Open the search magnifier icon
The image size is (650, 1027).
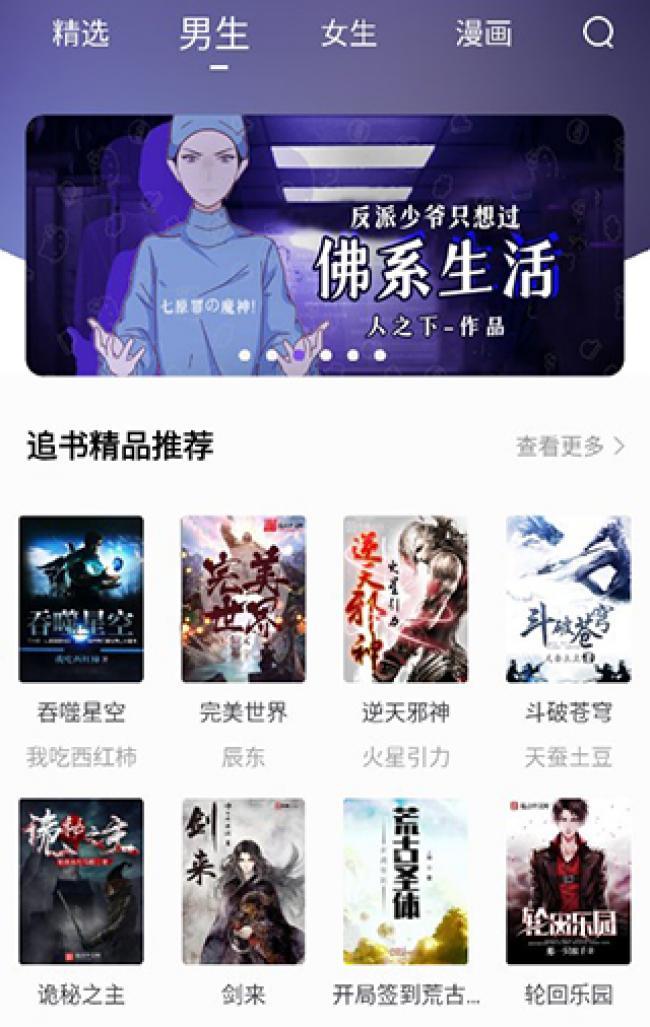tap(598, 34)
